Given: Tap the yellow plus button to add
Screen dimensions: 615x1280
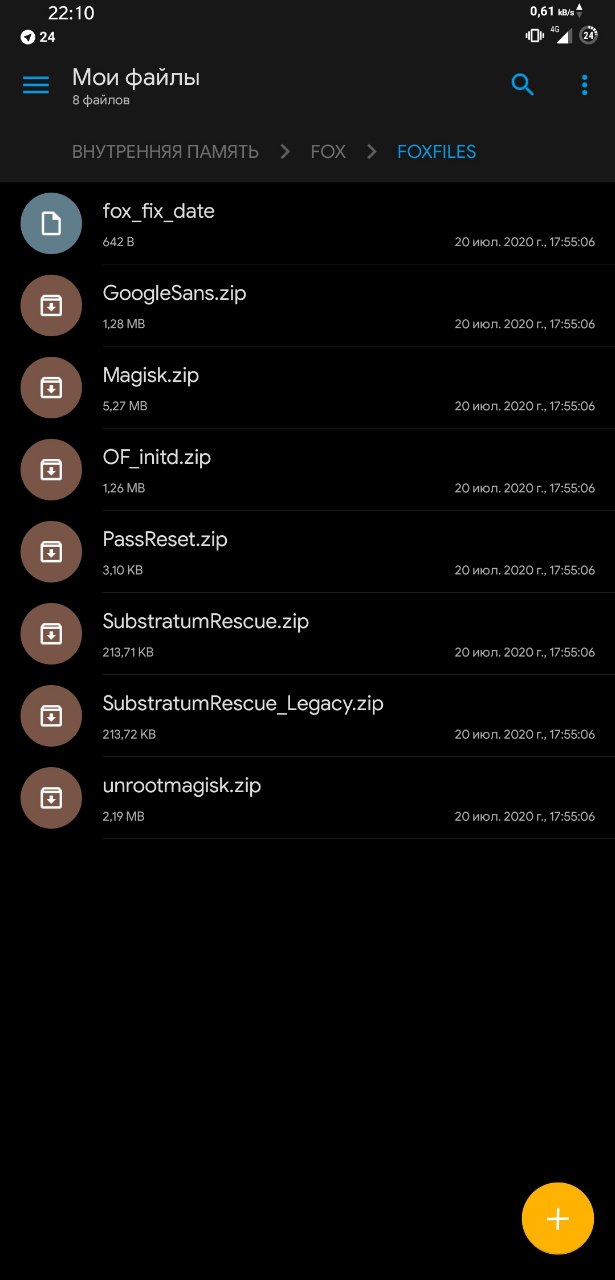Looking at the screenshot, I should (x=558, y=1218).
